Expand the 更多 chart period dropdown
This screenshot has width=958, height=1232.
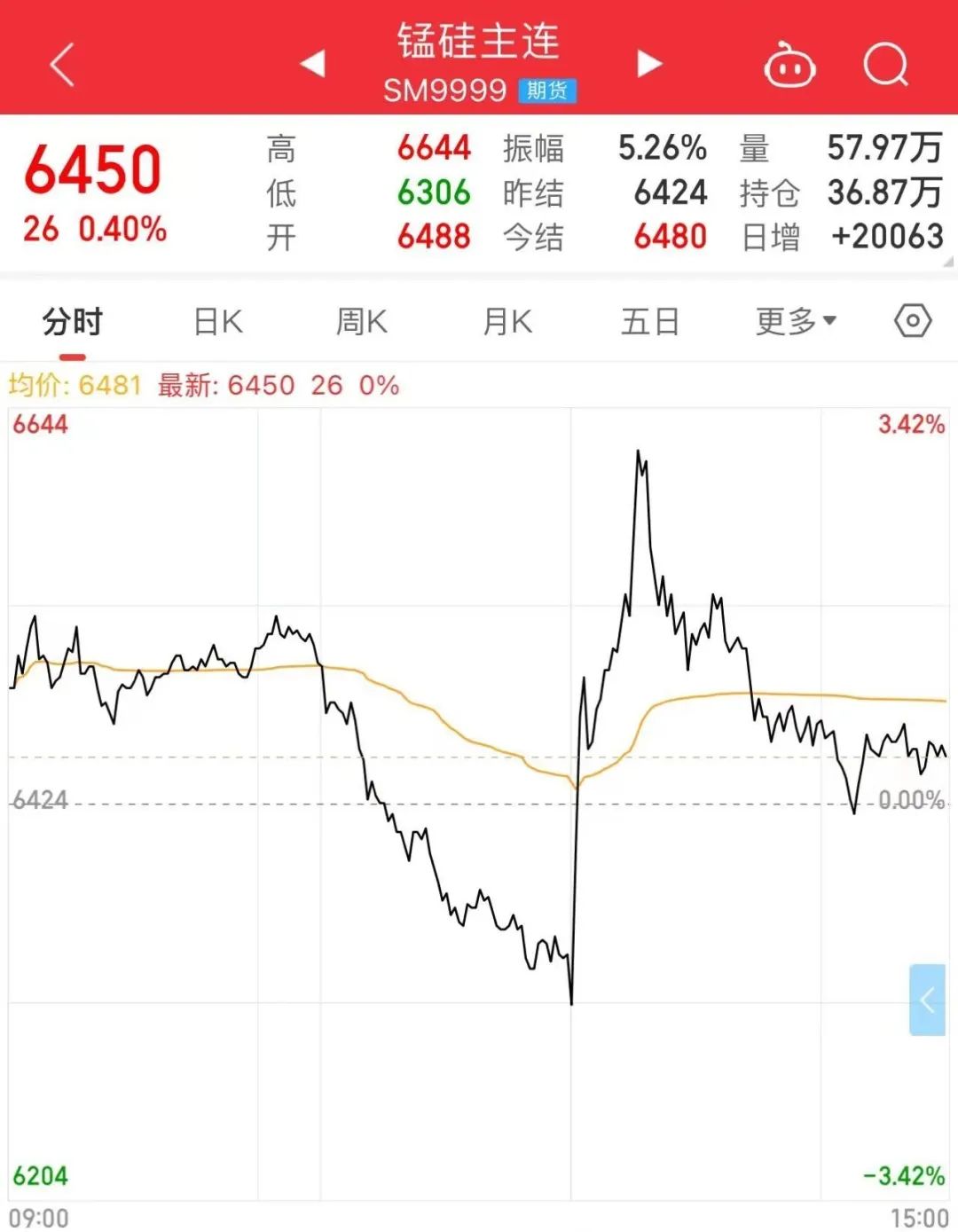coord(796,321)
